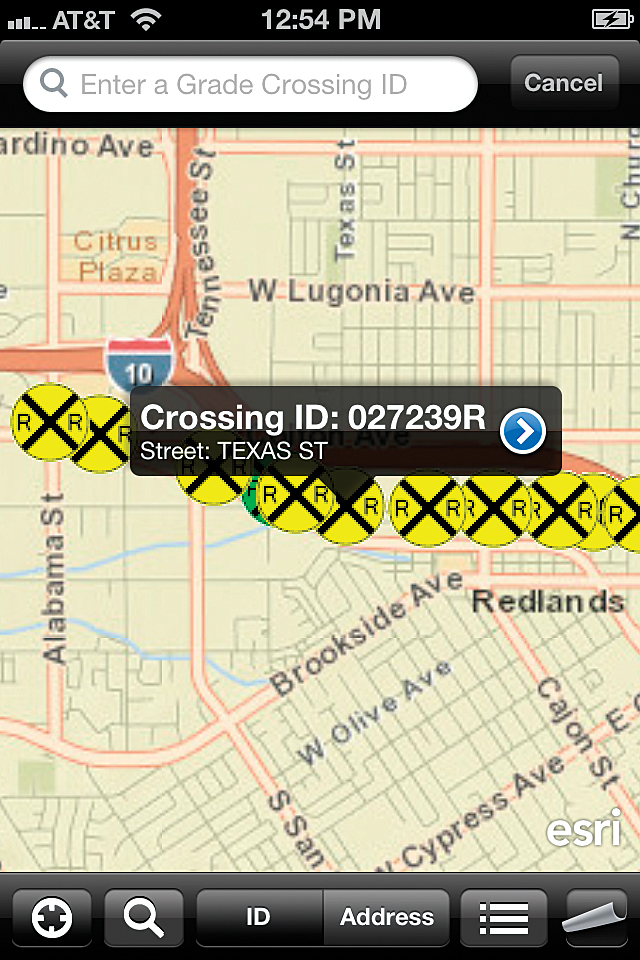Show crossings as a list
The width and height of the screenshot is (640, 960).
tap(503, 917)
